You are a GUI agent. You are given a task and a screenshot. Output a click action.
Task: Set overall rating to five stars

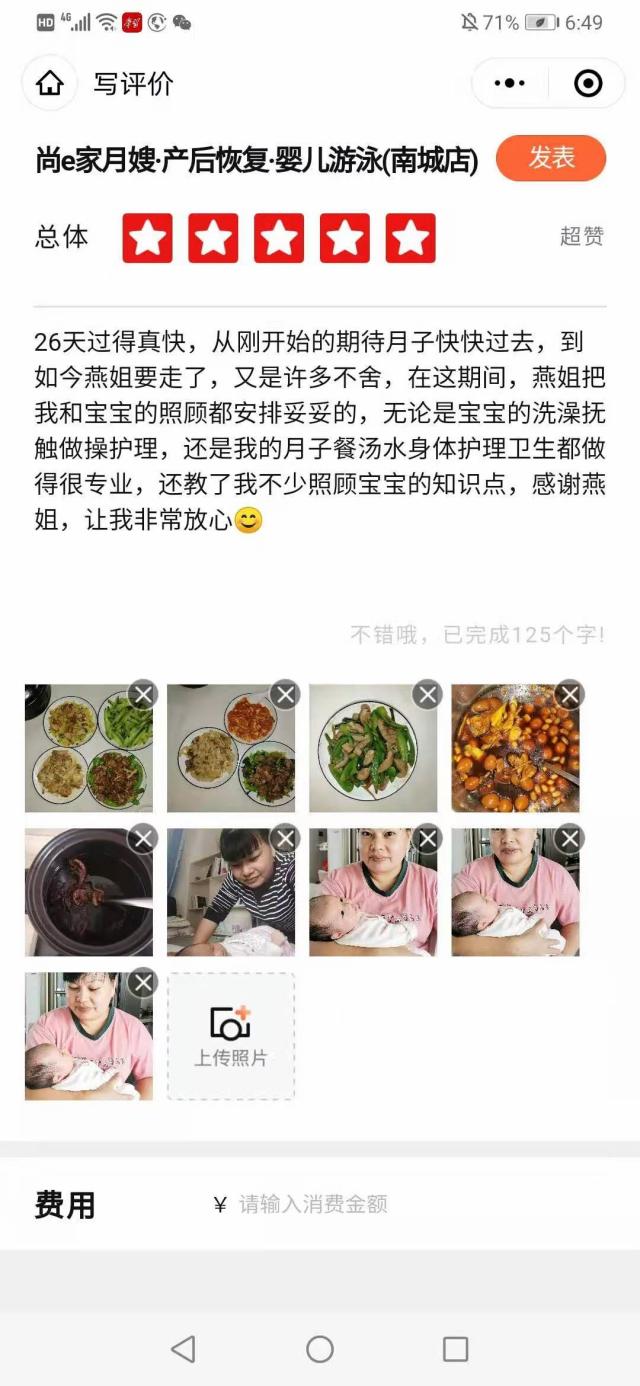tap(410, 238)
